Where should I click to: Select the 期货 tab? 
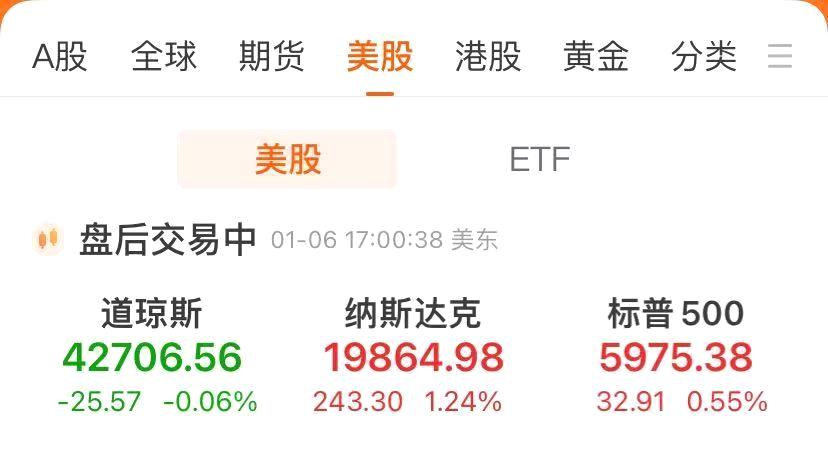(272, 56)
